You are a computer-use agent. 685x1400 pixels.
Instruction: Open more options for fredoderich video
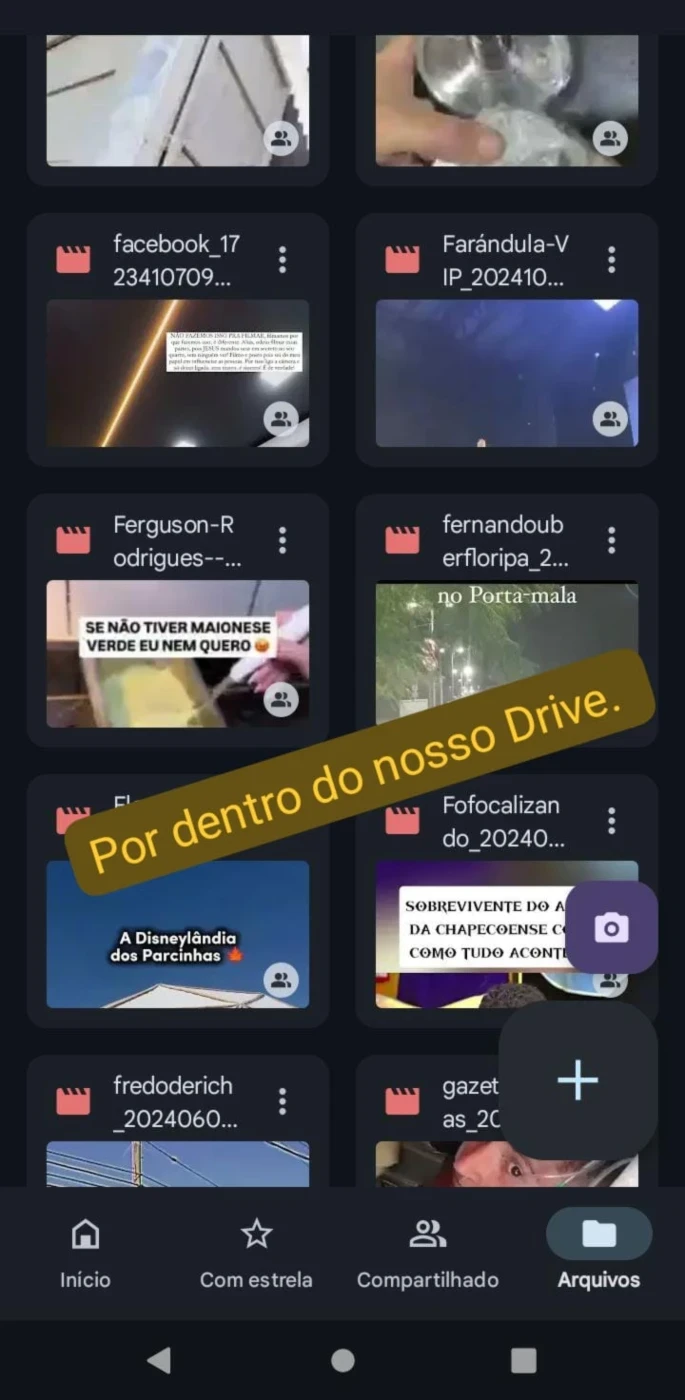[283, 1102]
